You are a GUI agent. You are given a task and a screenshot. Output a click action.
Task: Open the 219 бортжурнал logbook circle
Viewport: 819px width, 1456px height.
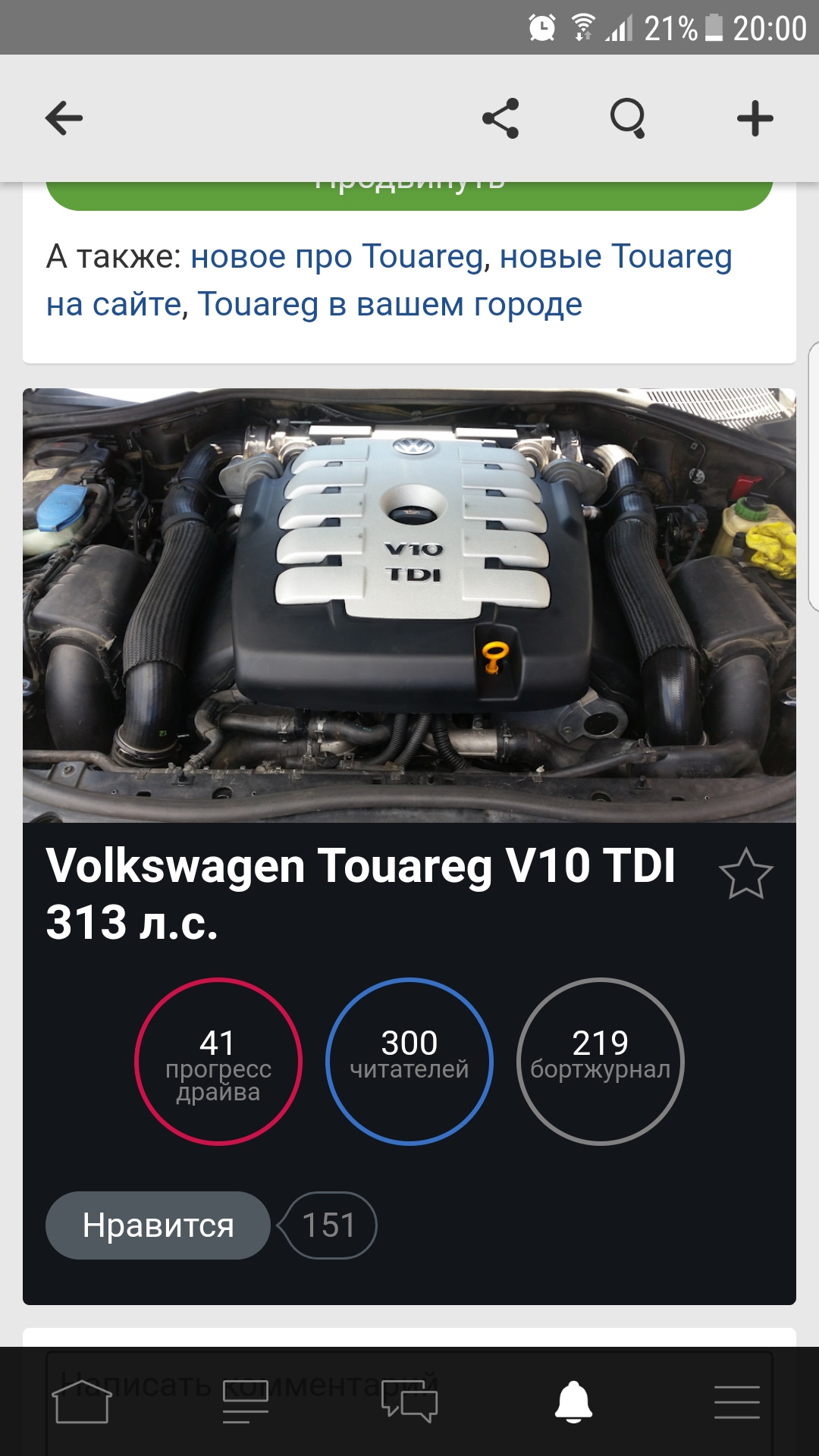point(601,1061)
